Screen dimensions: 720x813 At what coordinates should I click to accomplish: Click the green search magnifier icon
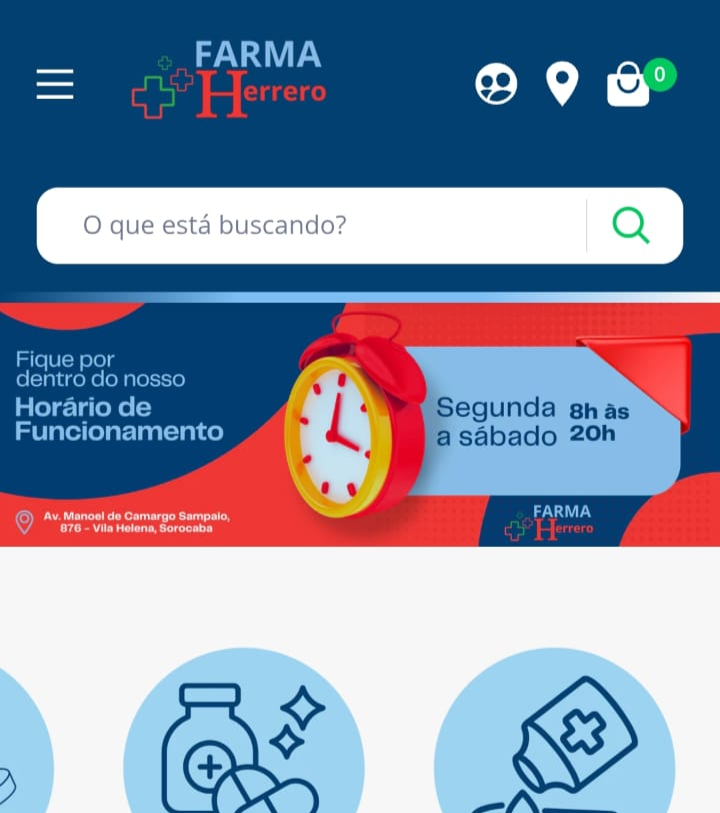coord(632,225)
